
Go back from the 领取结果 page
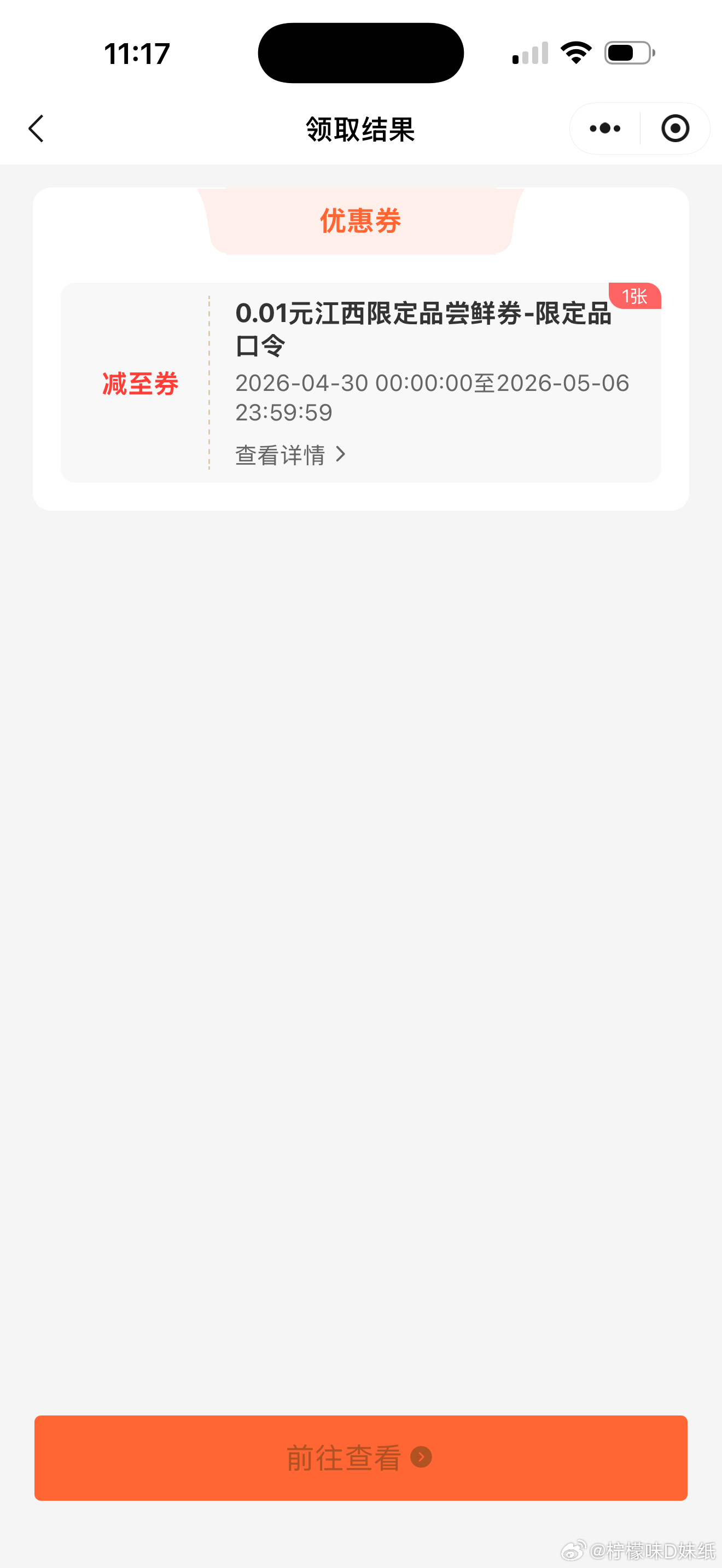point(37,128)
